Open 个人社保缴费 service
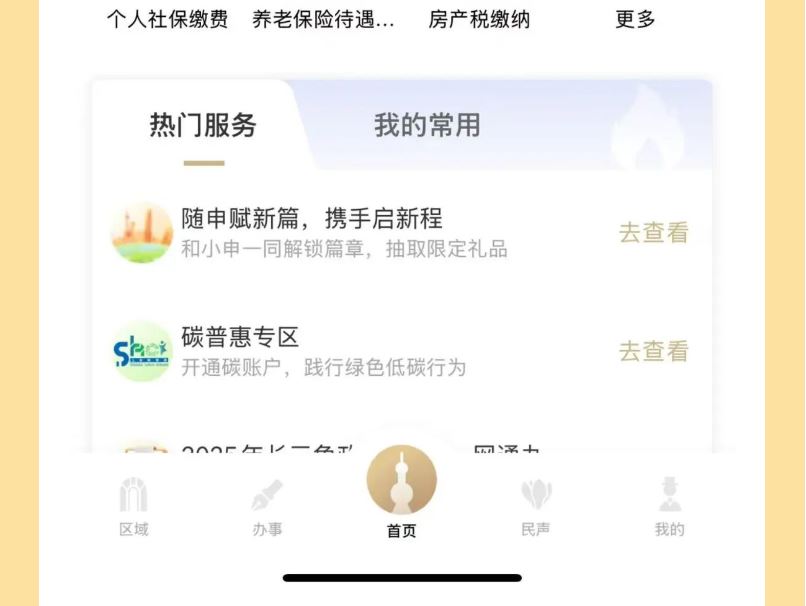The width and height of the screenshot is (806, 606). coord(167,19)
